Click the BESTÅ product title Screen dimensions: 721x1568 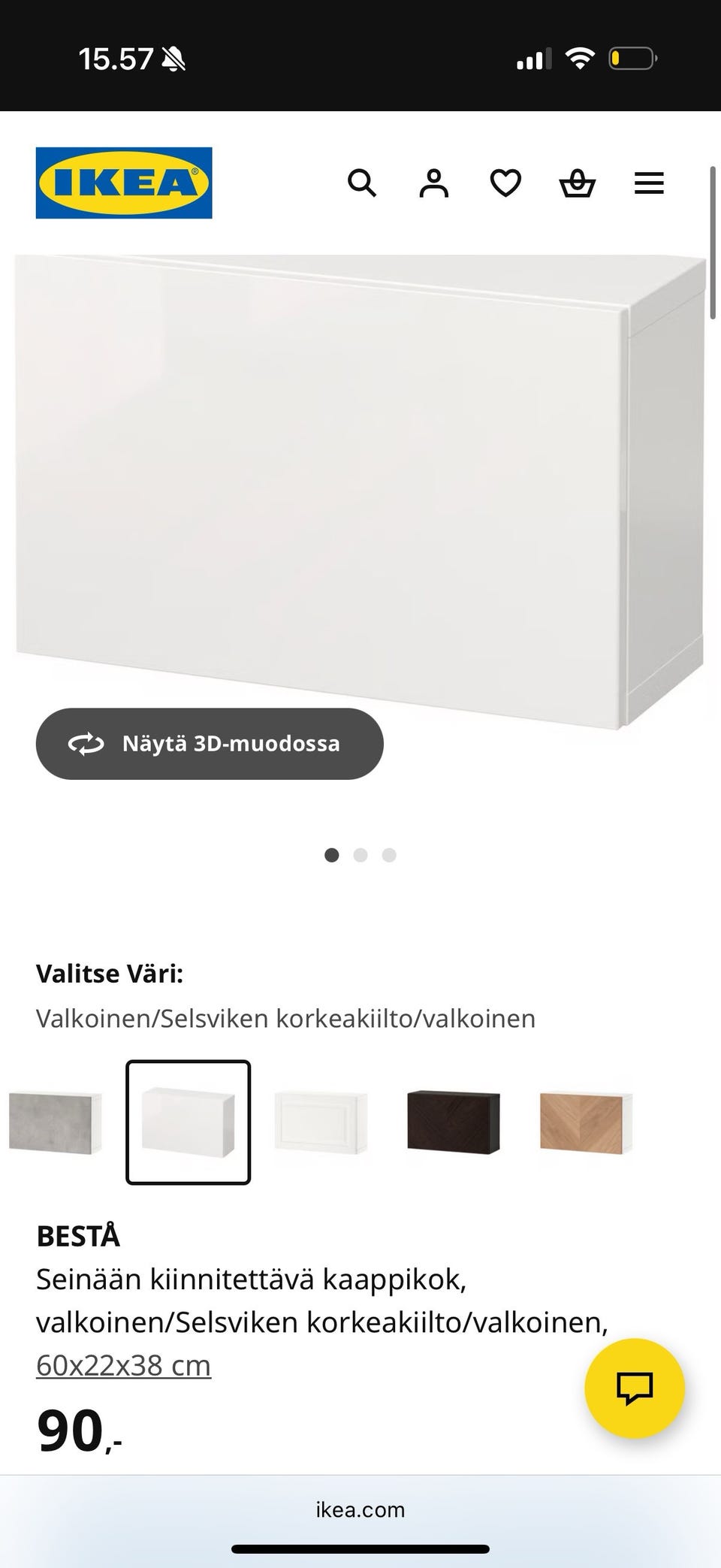point(77,1232)
